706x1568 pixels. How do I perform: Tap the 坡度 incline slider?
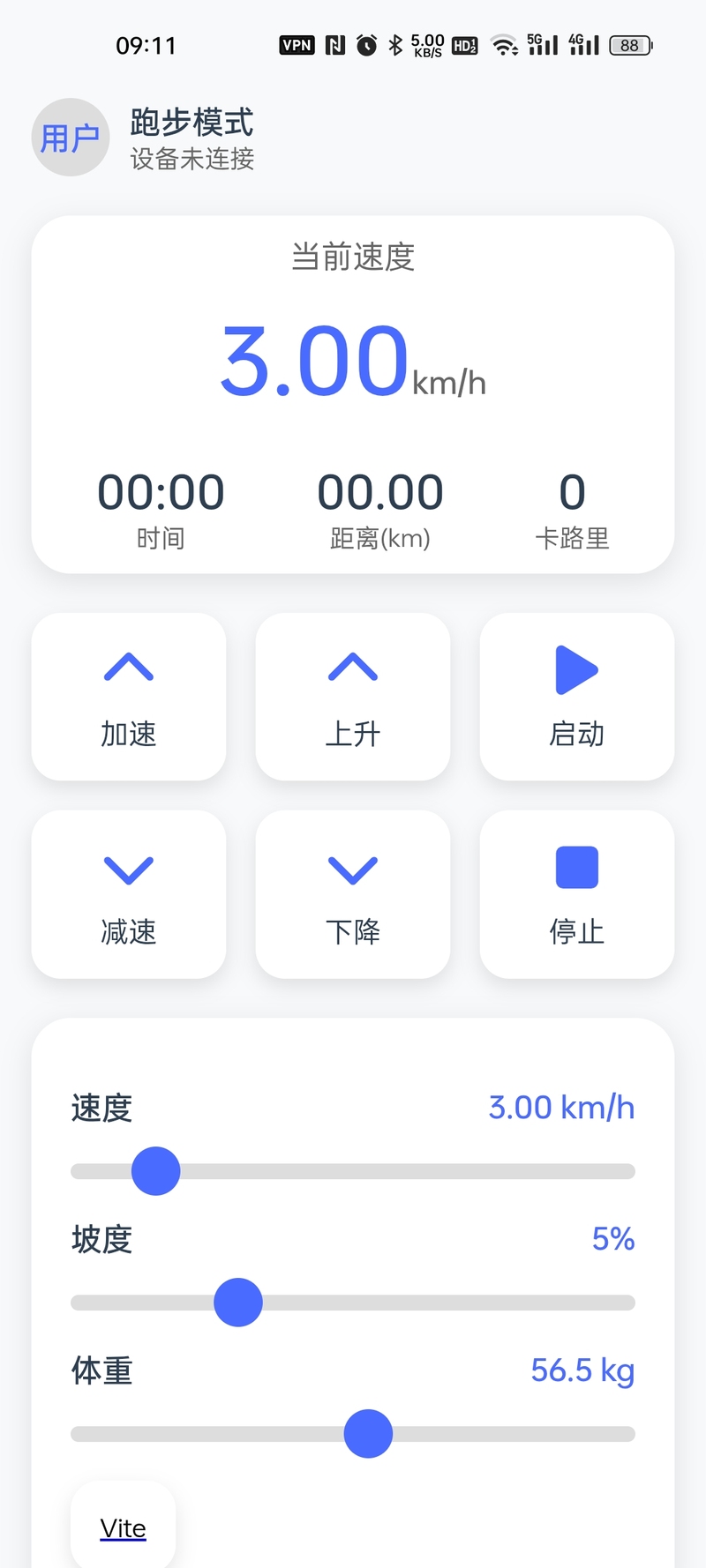point(353,1303)
